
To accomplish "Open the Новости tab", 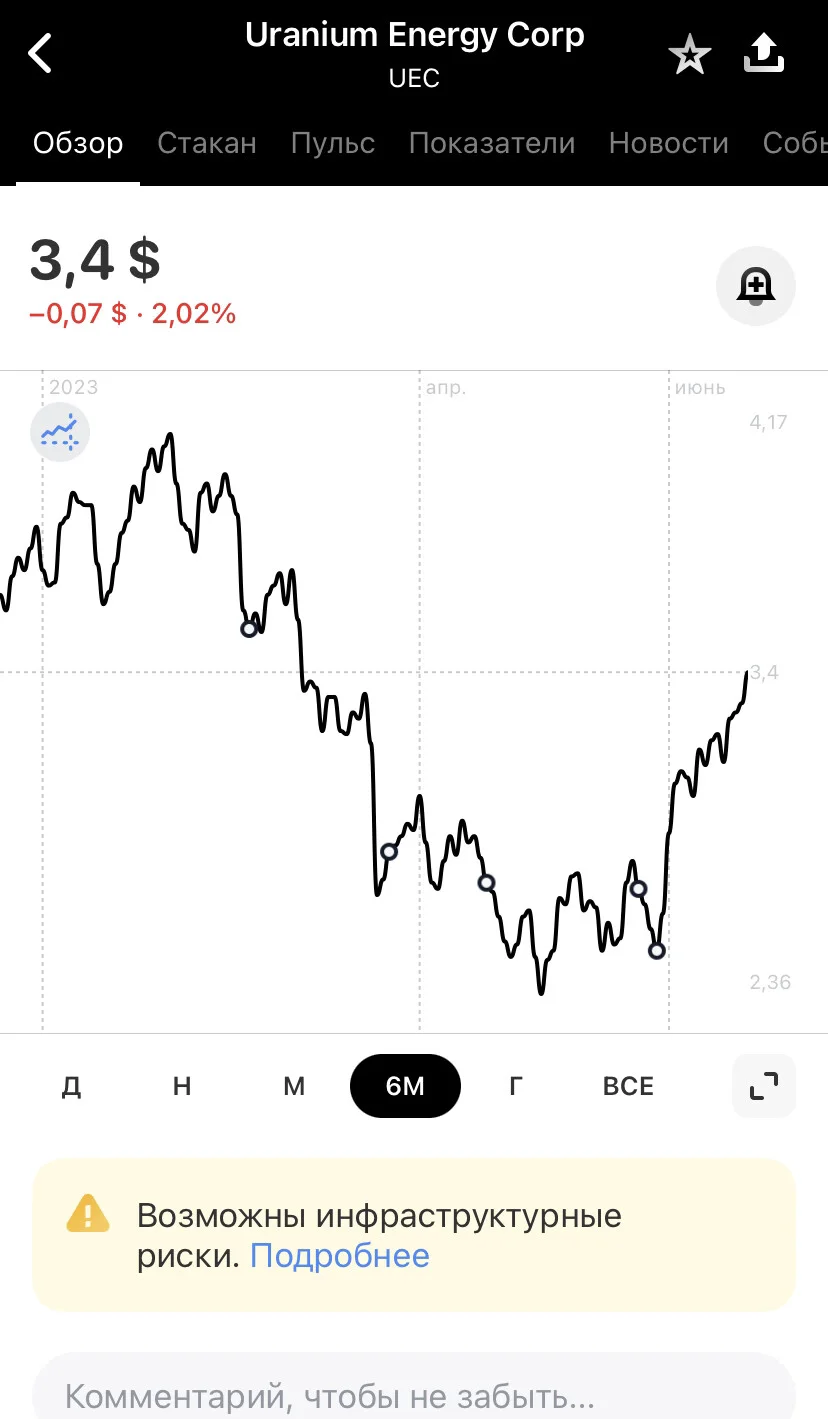I will 669,143.
